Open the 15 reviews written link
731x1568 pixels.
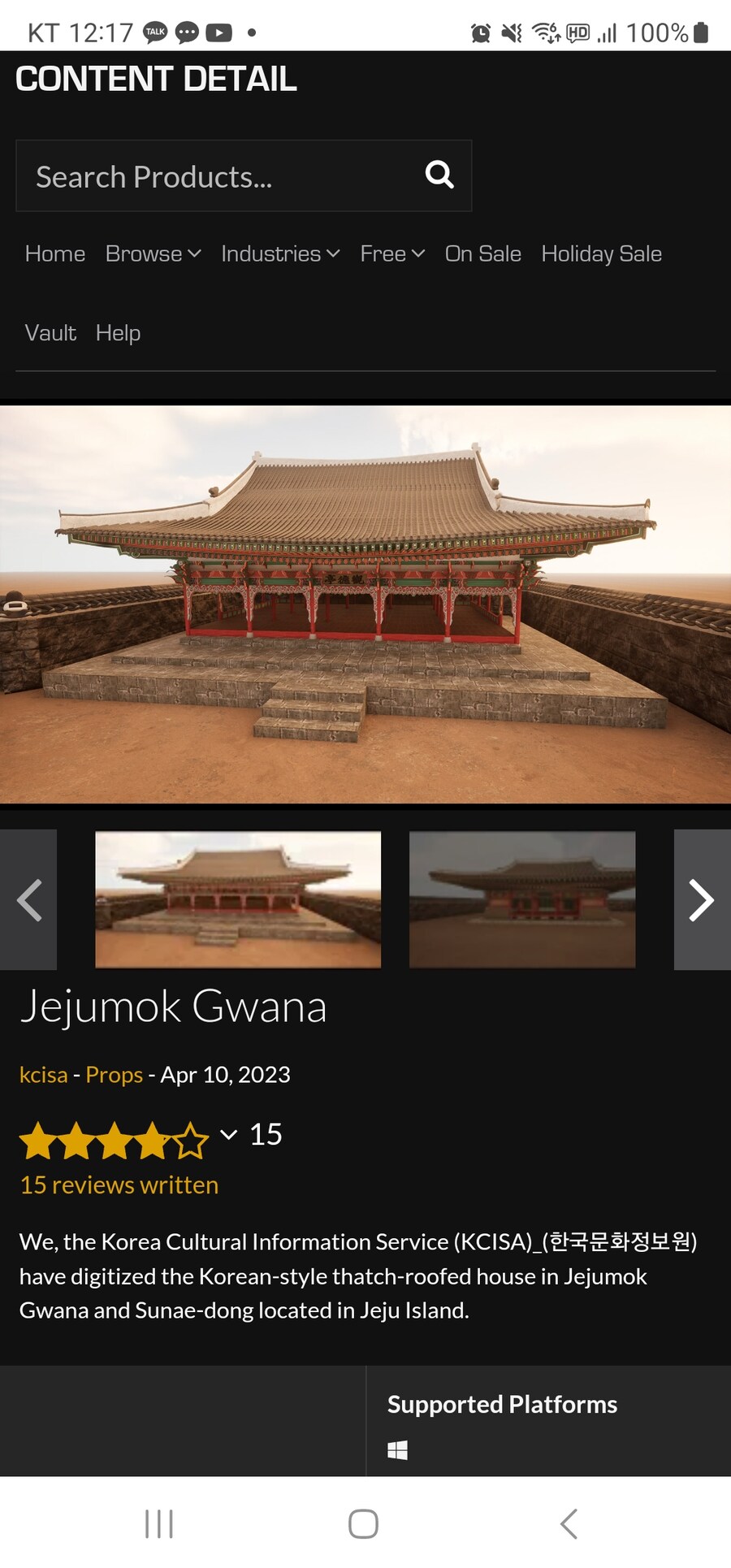pos(119,1185)
